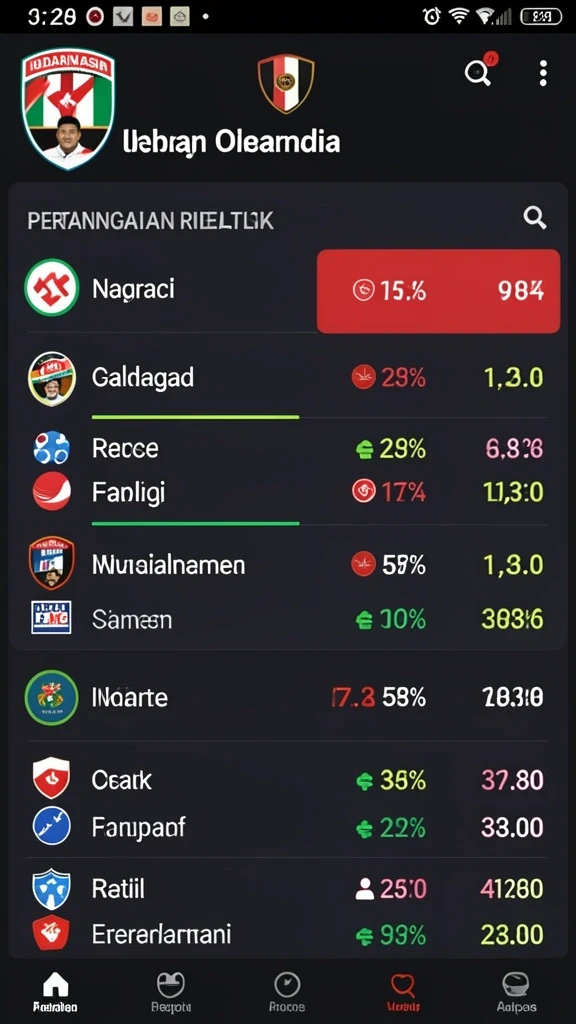Open the last bottom navigation tab

[x=516, y=991]
